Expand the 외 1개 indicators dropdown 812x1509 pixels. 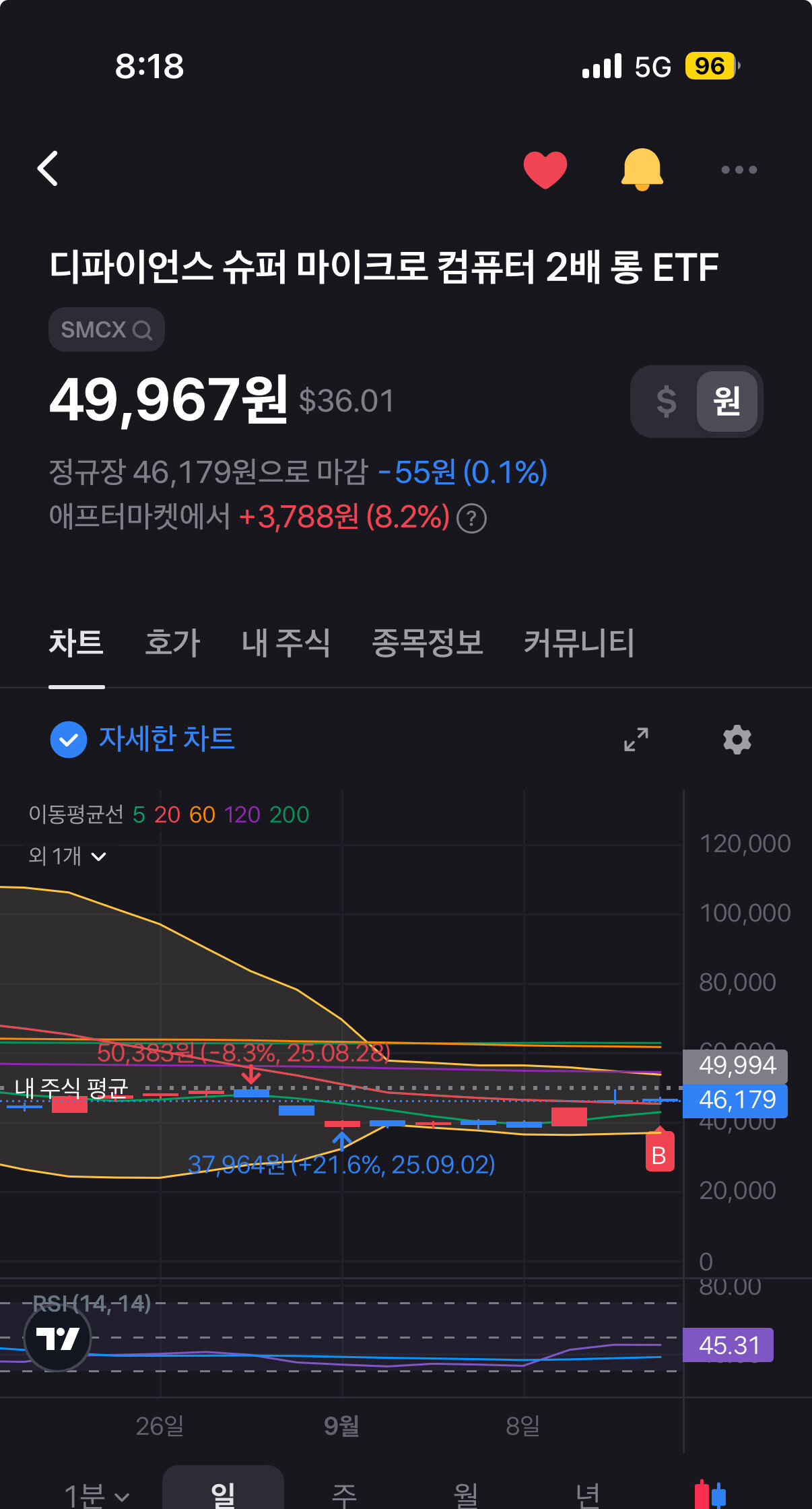(67, 856)
